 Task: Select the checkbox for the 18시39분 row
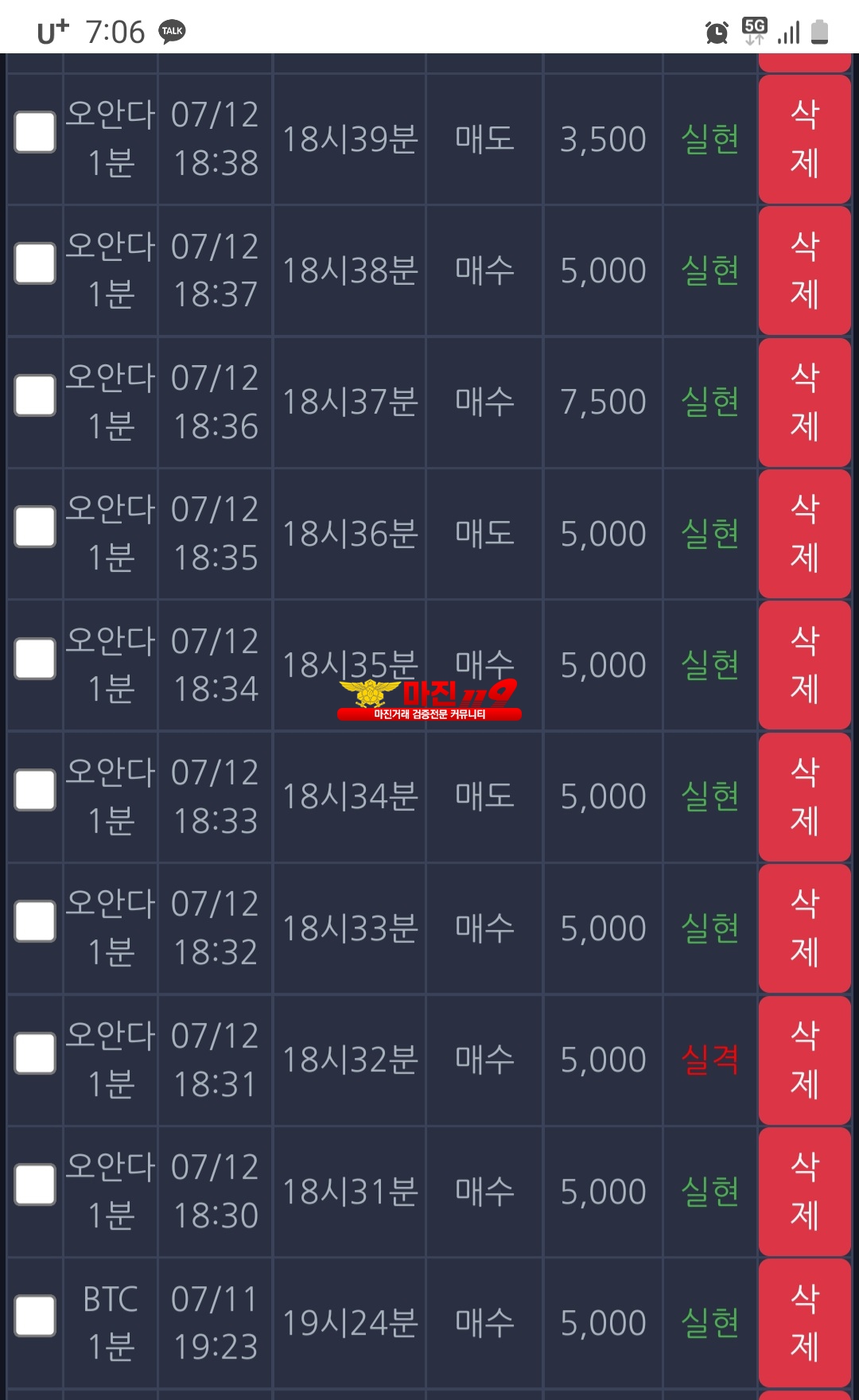(x=35, y=132)
